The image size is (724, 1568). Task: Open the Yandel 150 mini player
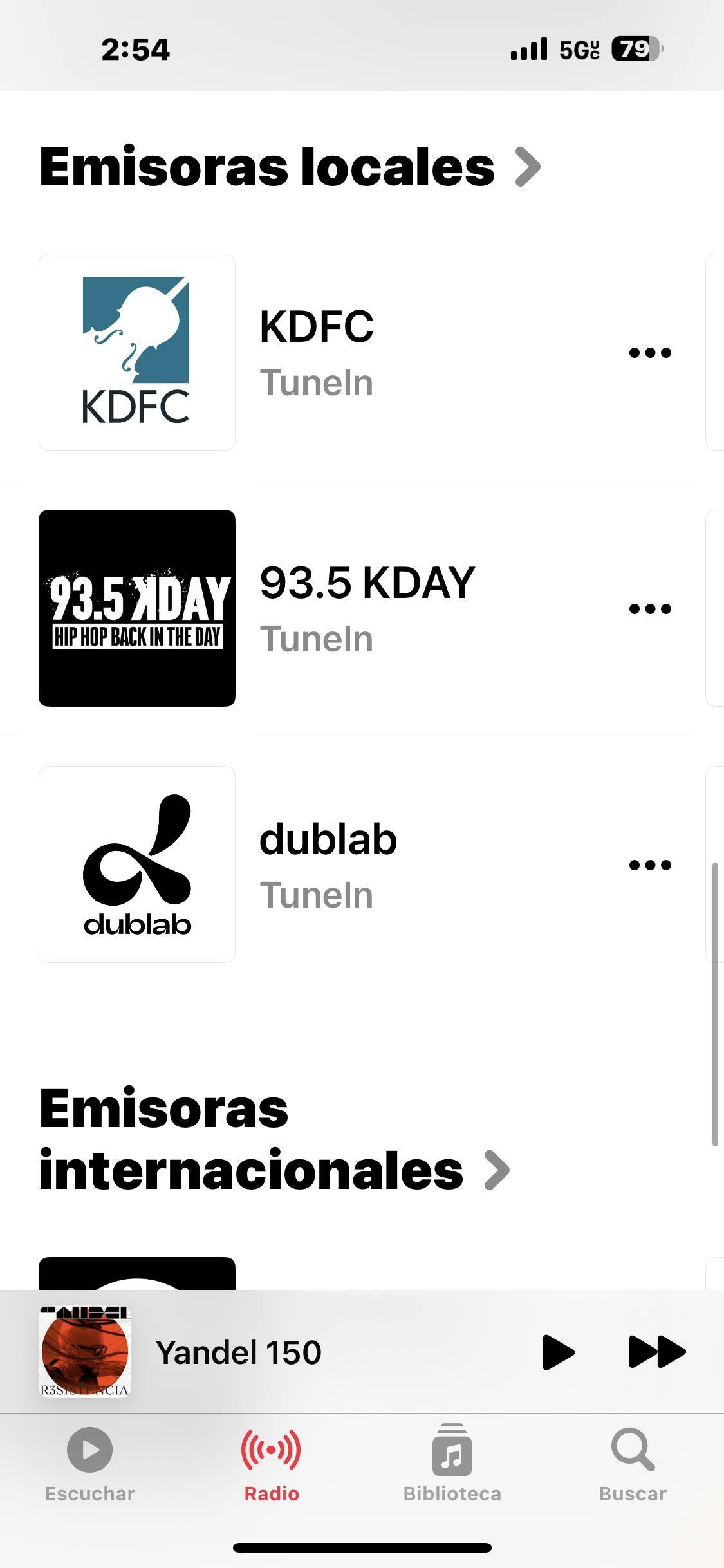pyautogui.click(x=238, y=1352)
